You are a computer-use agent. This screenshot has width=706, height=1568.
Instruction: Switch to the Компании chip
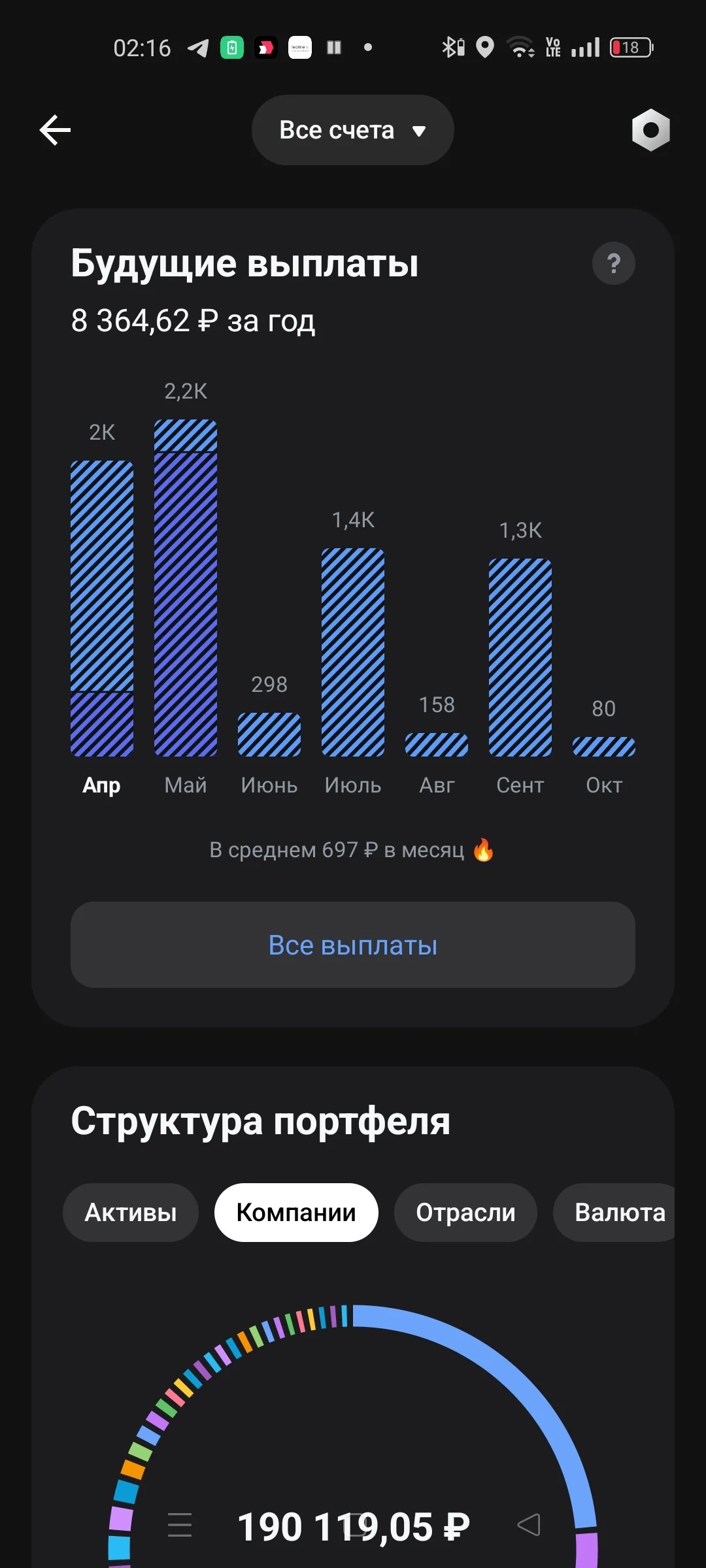[x=296, y=1213]
